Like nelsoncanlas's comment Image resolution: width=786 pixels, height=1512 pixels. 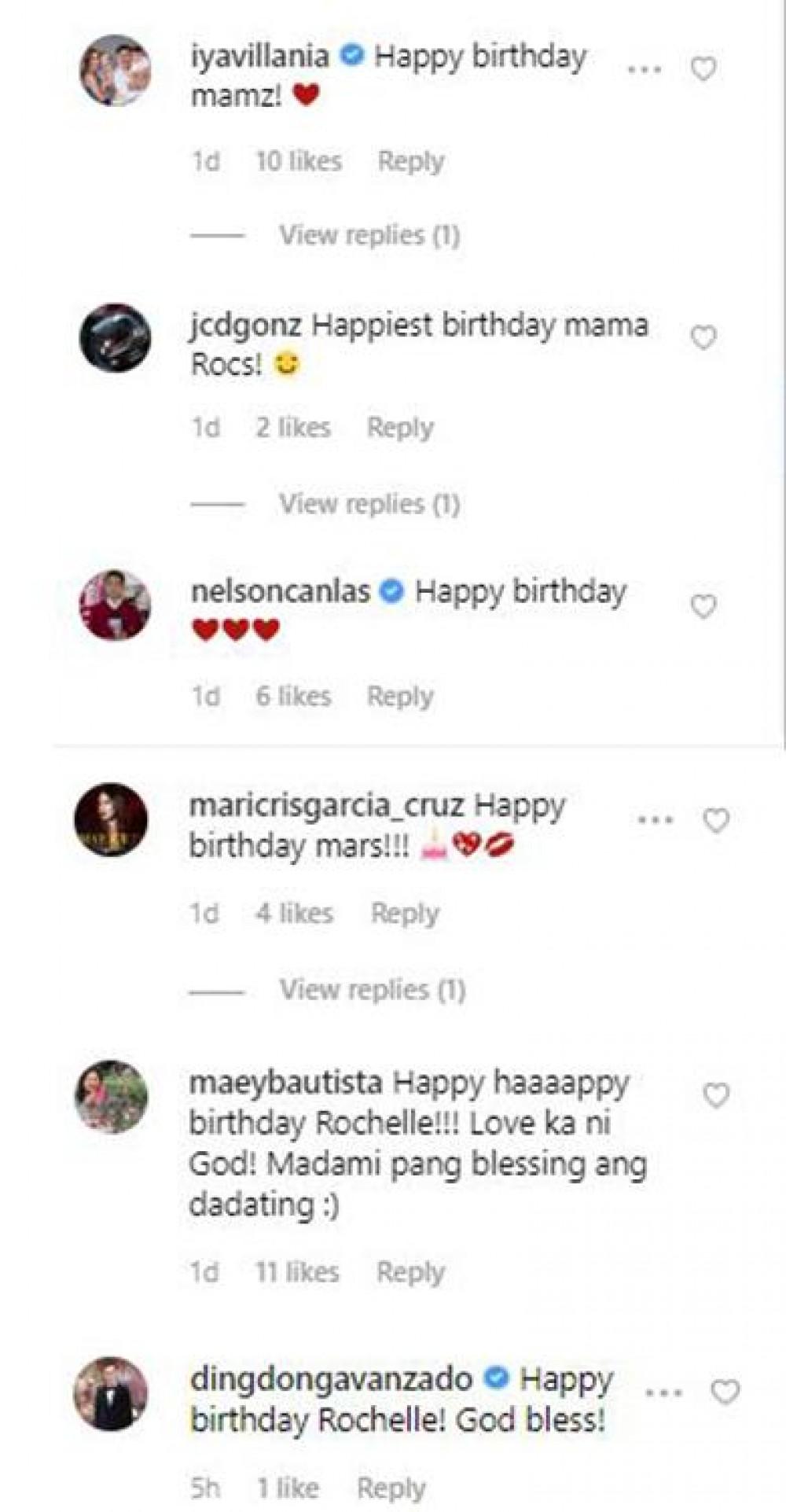(703, 606)
